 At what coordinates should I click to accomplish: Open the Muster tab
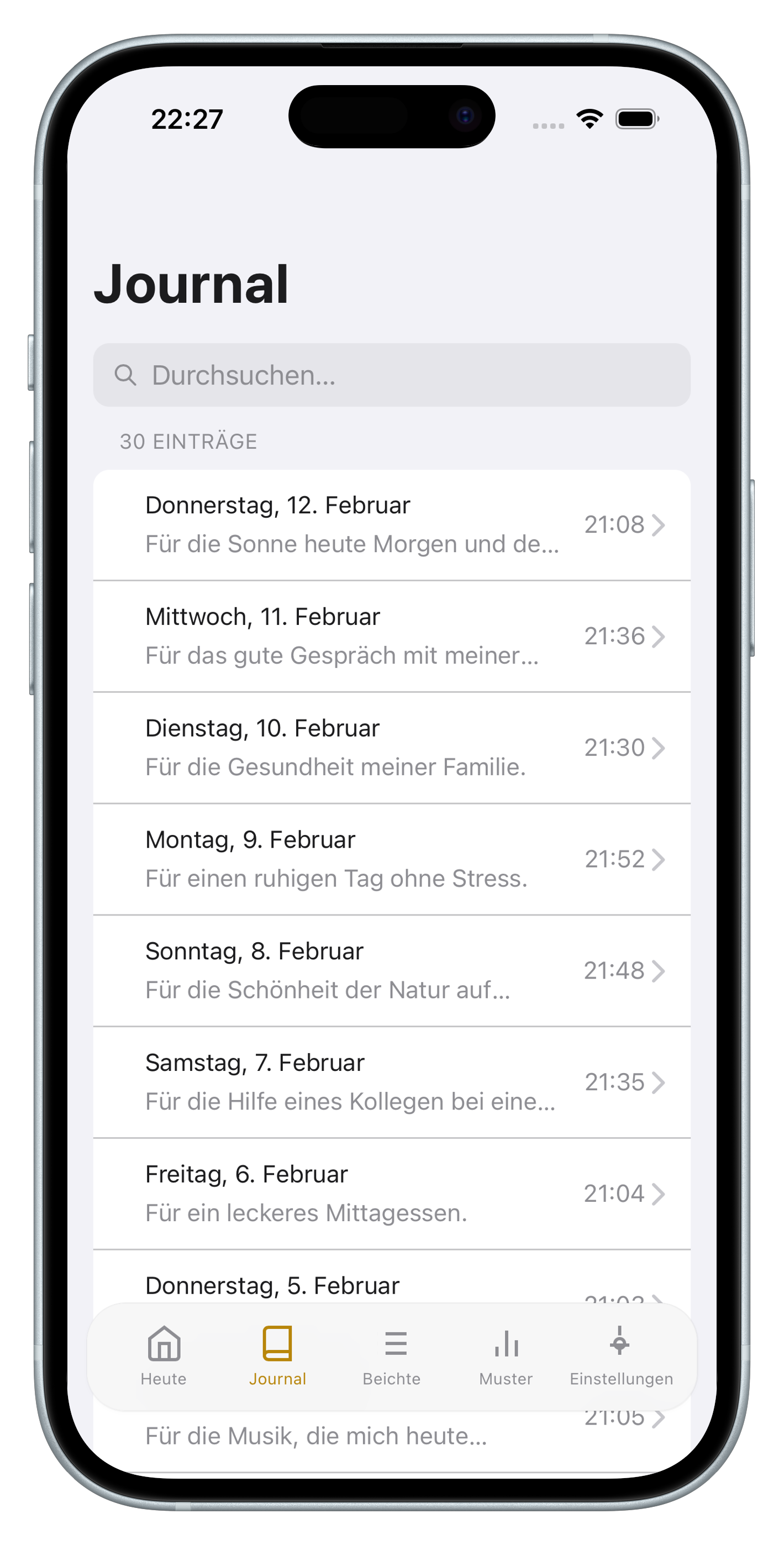click(x=506, y=1355)
